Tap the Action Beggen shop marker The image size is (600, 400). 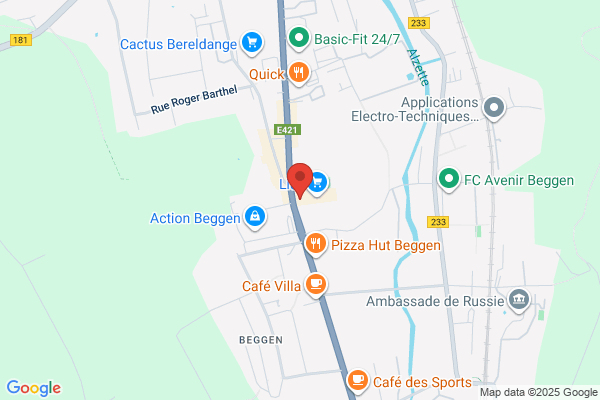[255, 218]
